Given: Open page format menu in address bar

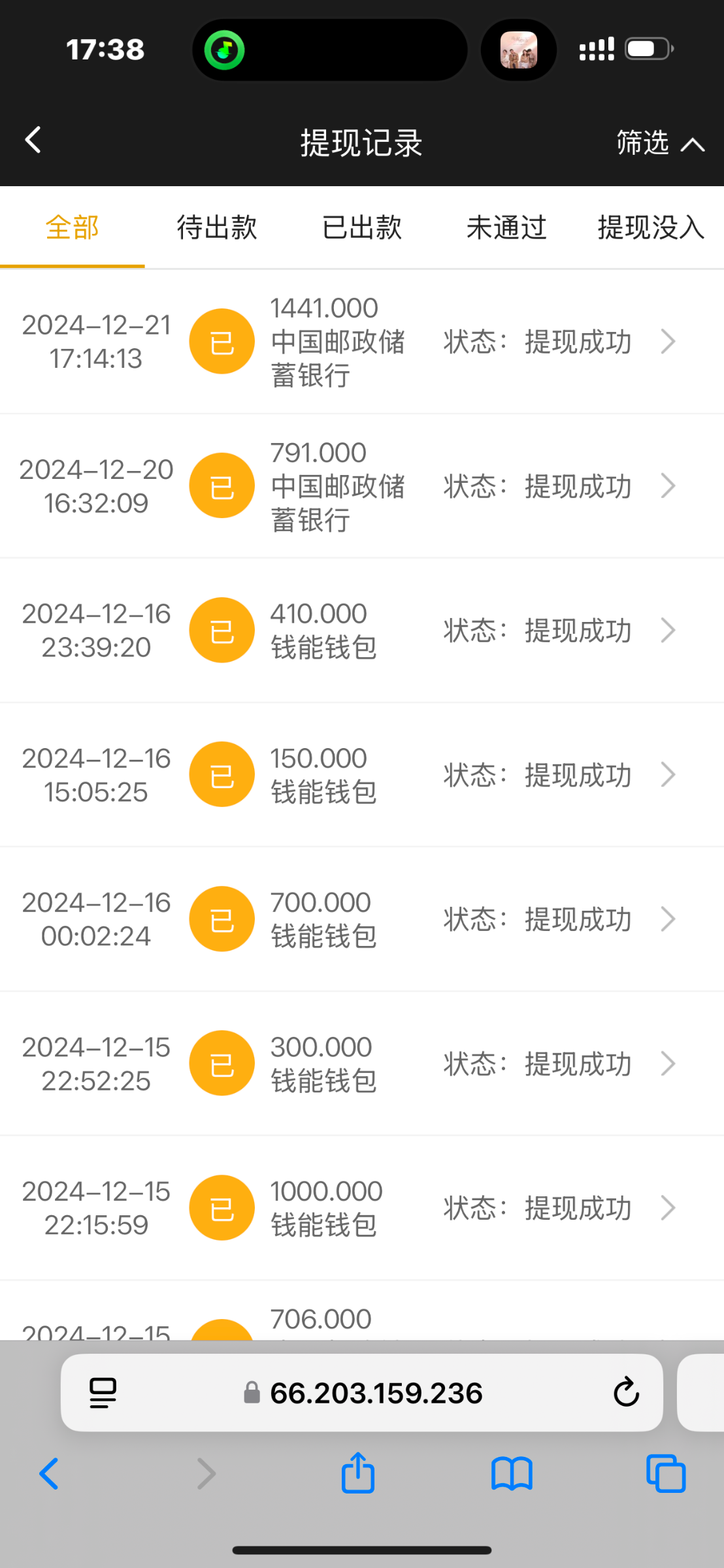Looking at the screenshot, I should (x=103, y=1392).
